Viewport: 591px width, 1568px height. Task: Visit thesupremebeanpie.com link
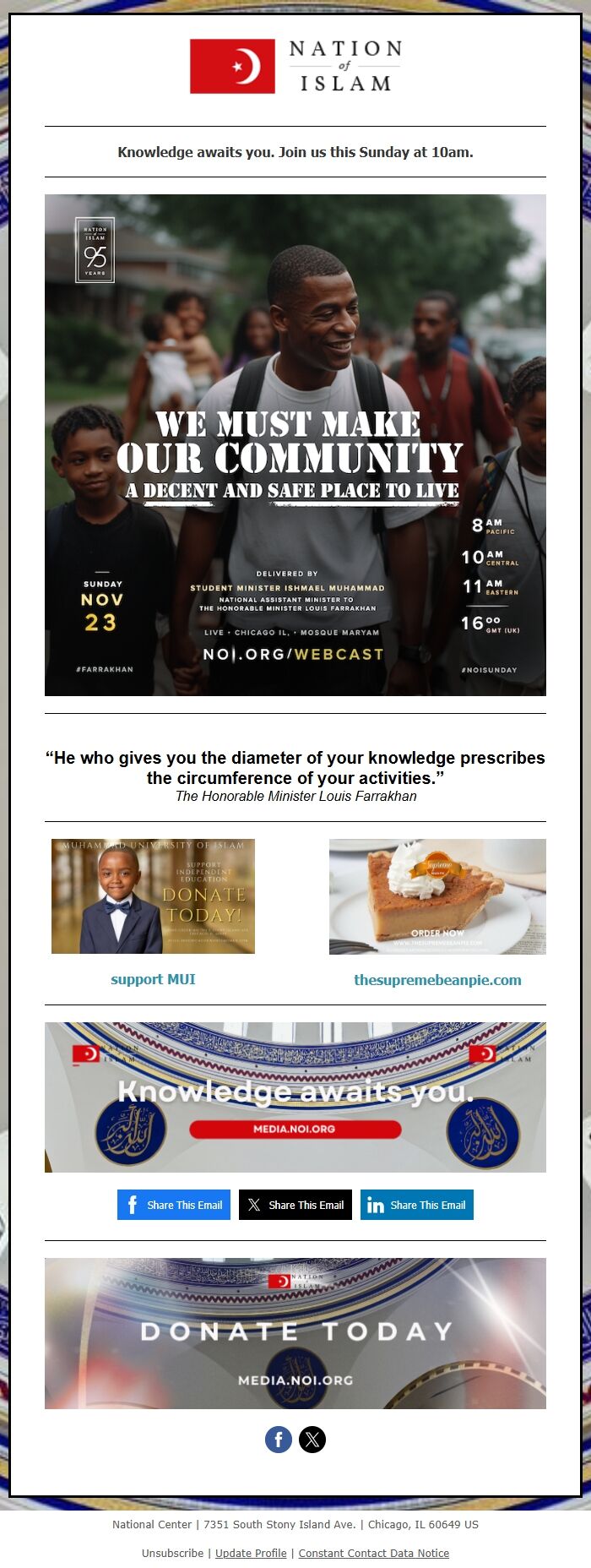coord(437,980)
